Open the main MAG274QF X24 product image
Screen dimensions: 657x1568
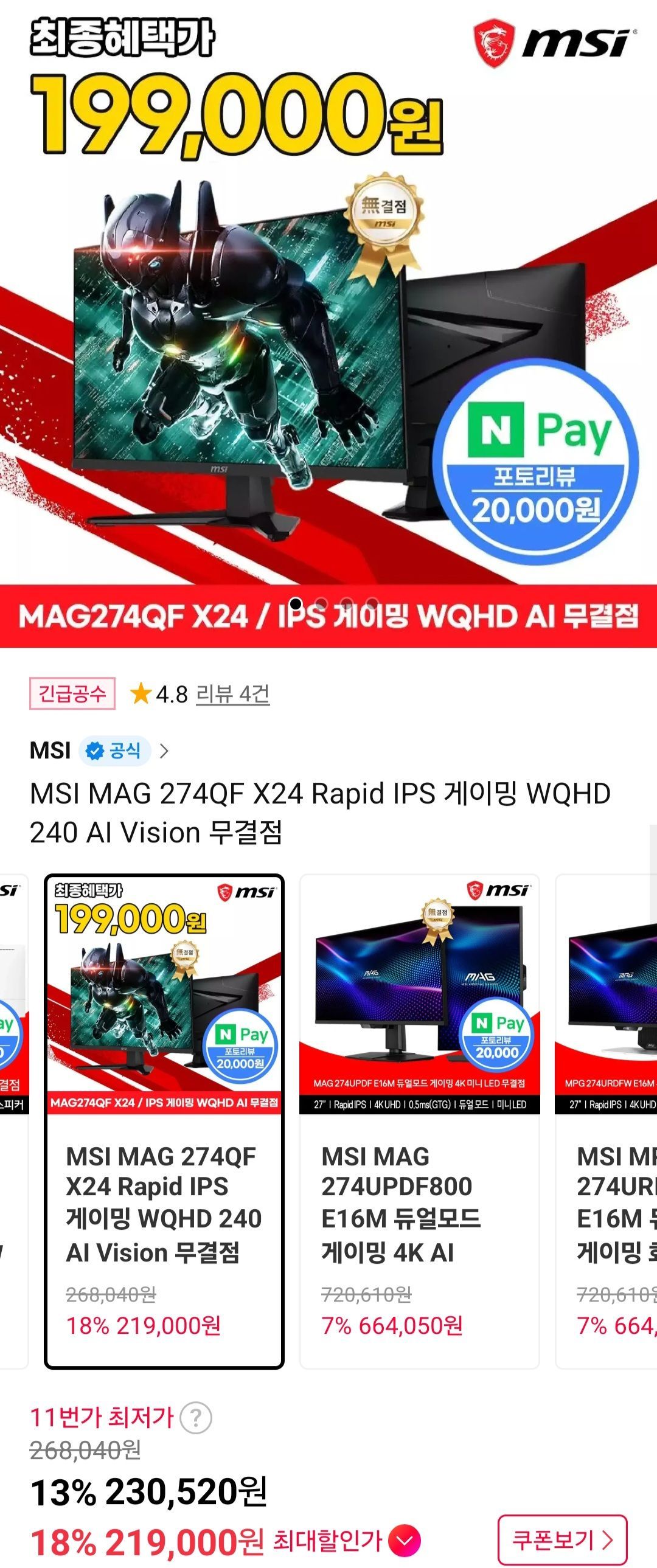coord(328,324)
